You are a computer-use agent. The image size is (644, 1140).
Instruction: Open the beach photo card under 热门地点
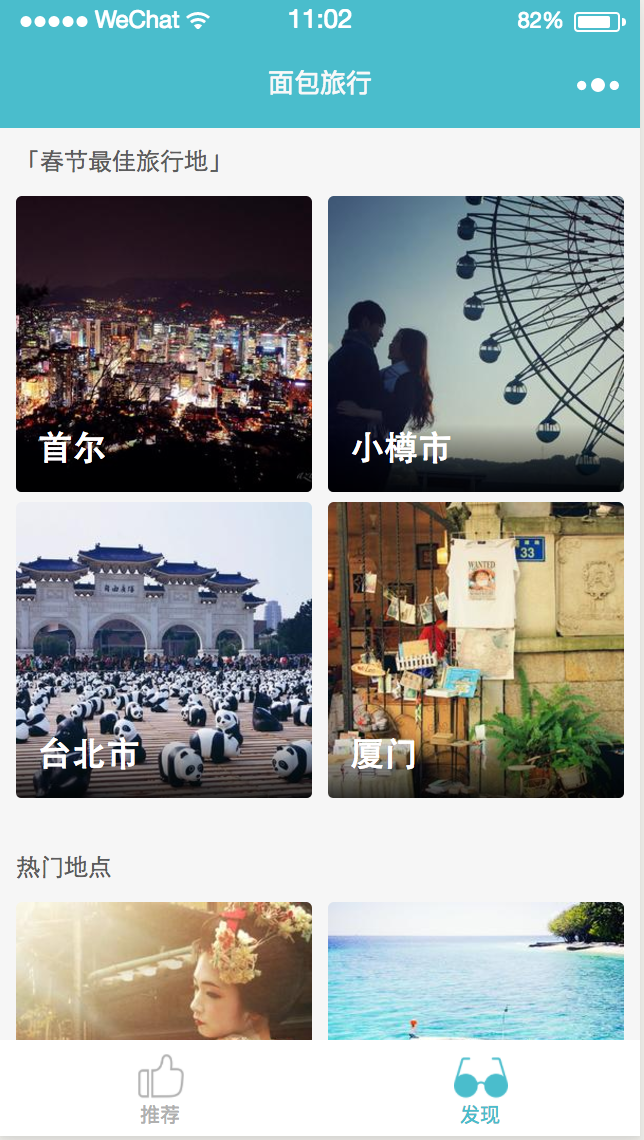click(x=476, y=970)
